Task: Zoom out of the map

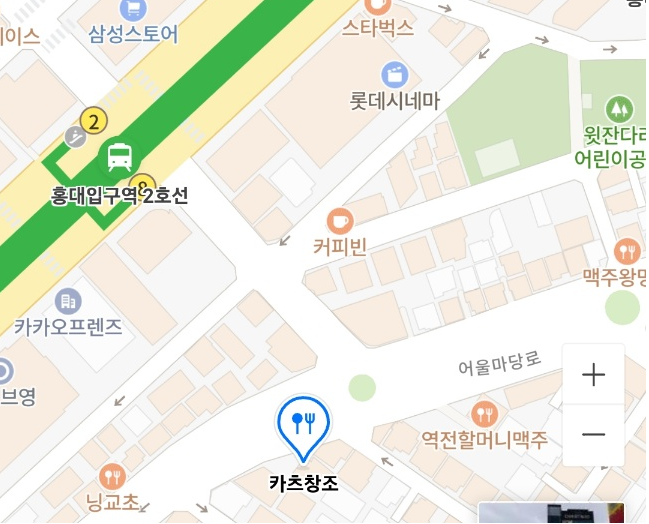Action: [593, 434]
